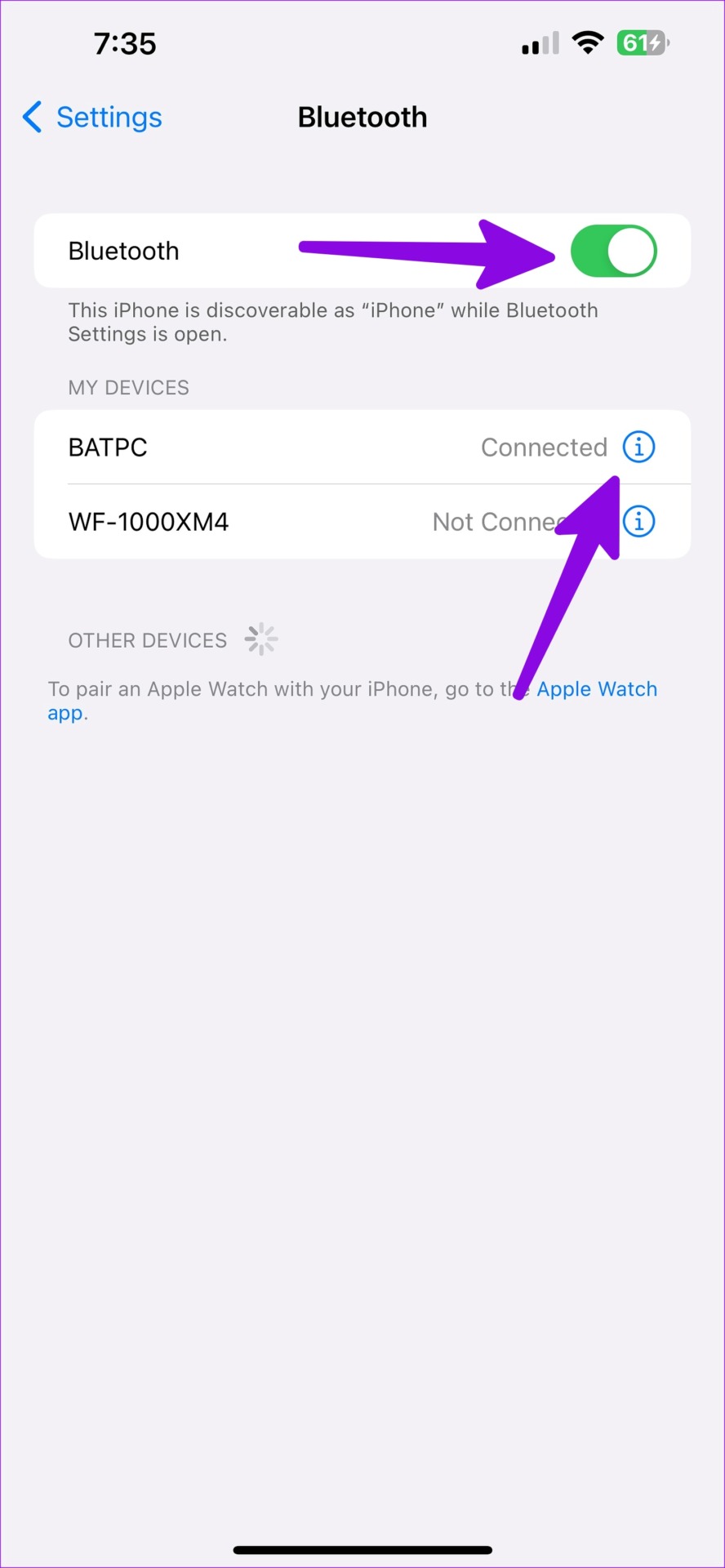The height and width of the screenshot is (1568, 725).
Task: Go back to Settings
Action: [x=92, y=118]
